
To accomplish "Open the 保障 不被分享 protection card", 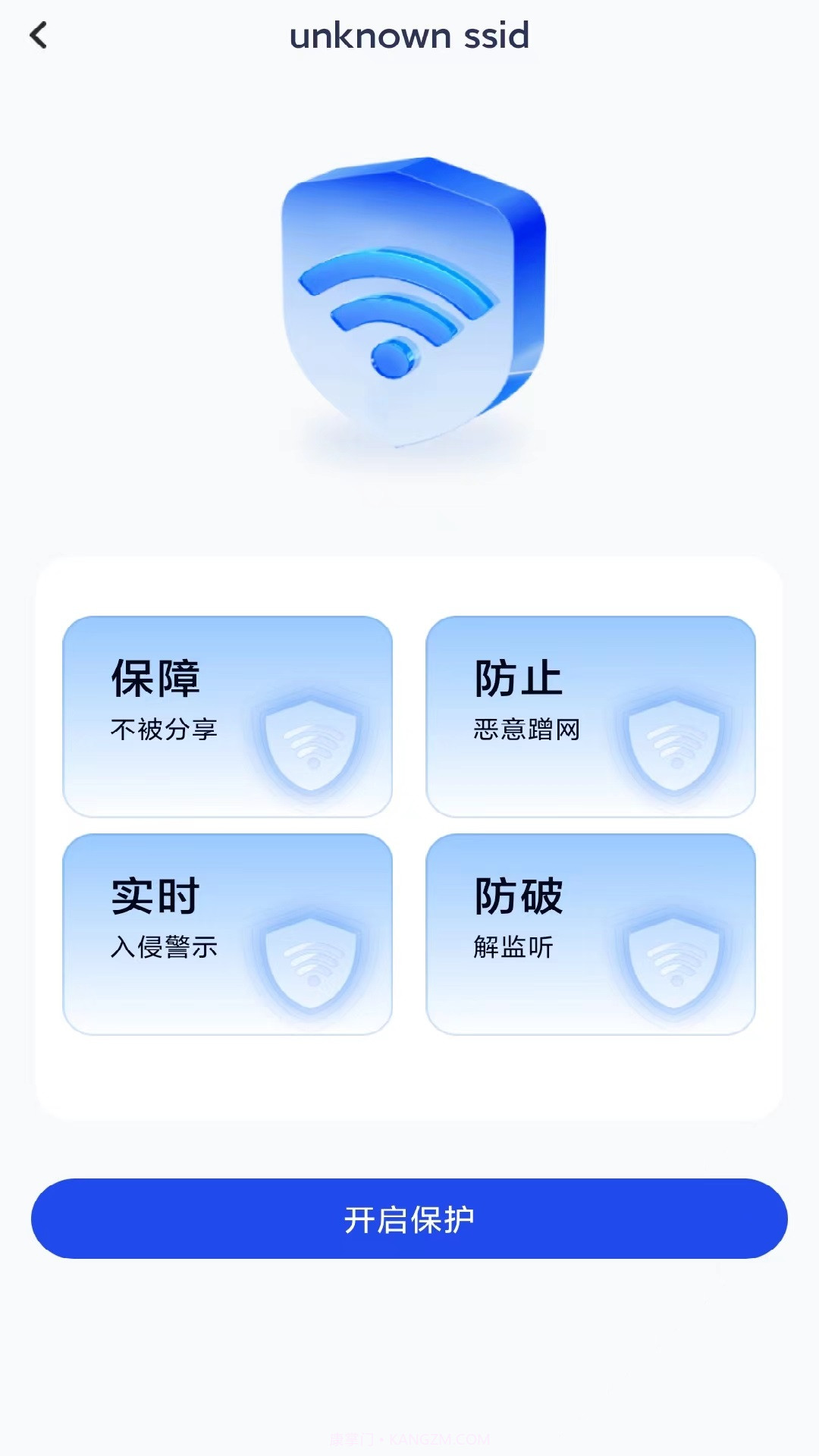I will 227,717.
